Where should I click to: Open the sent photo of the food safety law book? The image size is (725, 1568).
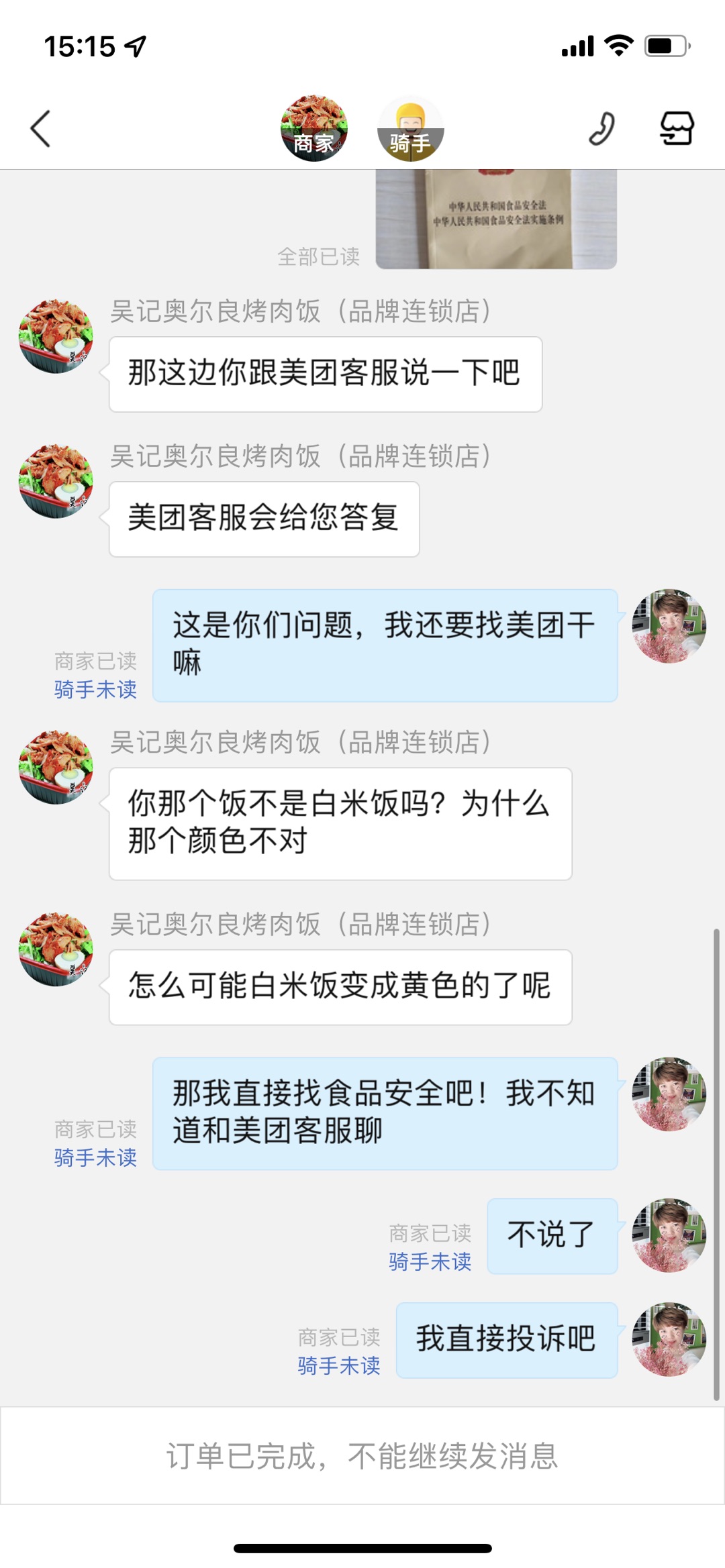496,219
